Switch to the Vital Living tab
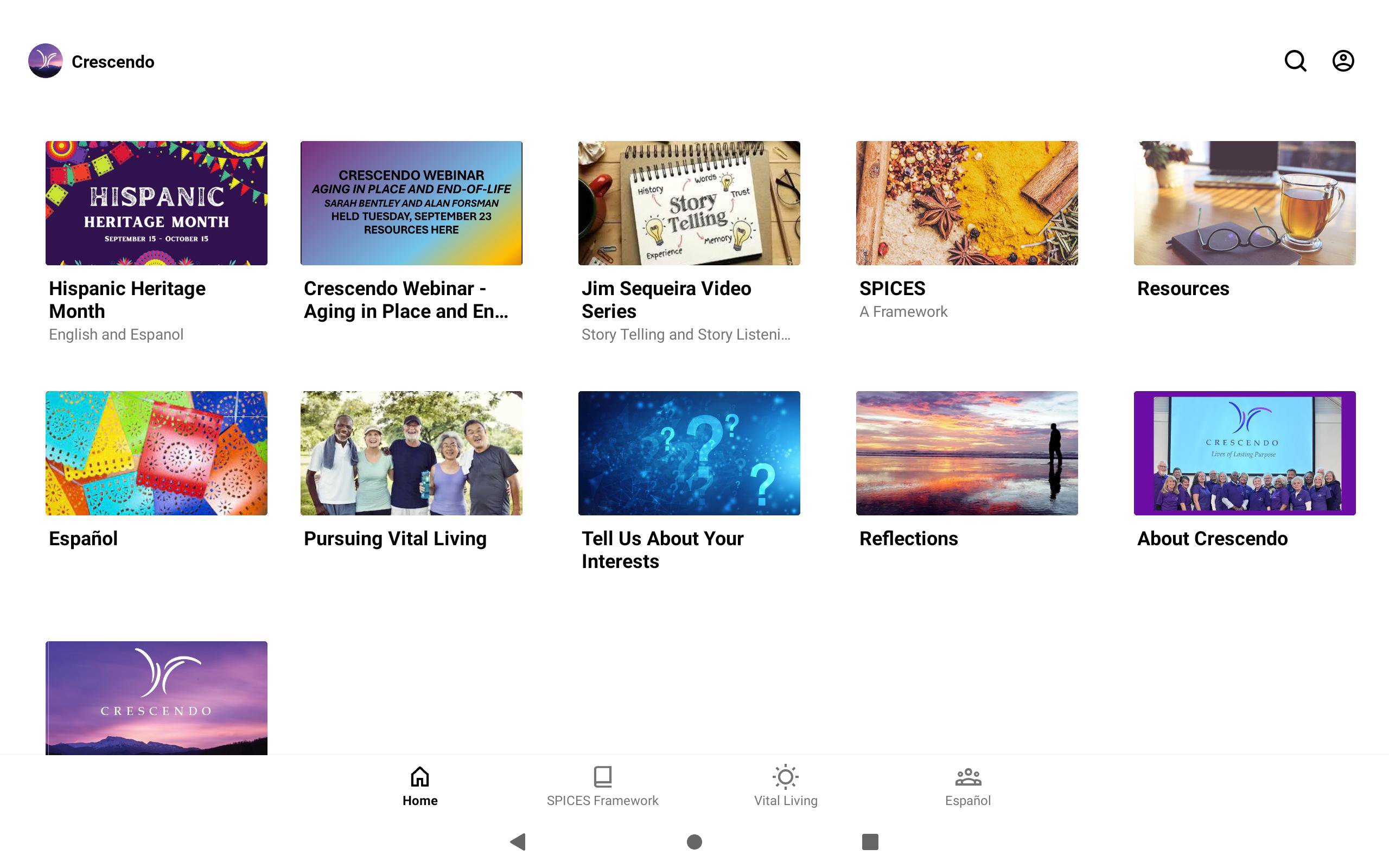Screen dimensions: 1389x868 [785, 786]
